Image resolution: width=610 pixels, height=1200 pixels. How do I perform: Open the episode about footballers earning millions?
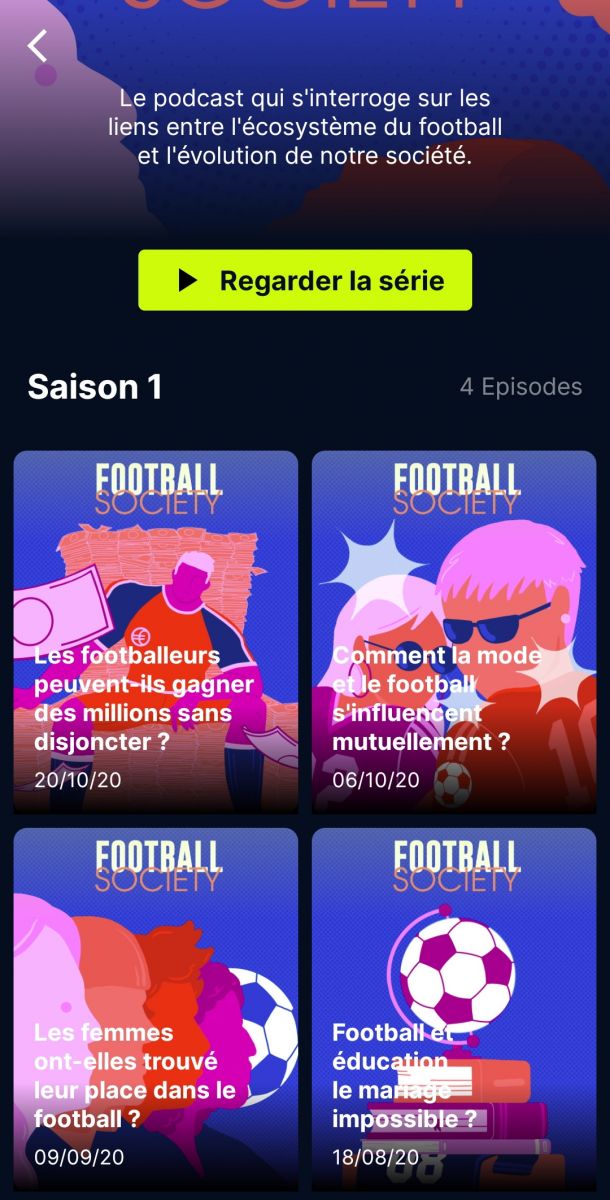(156, 631)
